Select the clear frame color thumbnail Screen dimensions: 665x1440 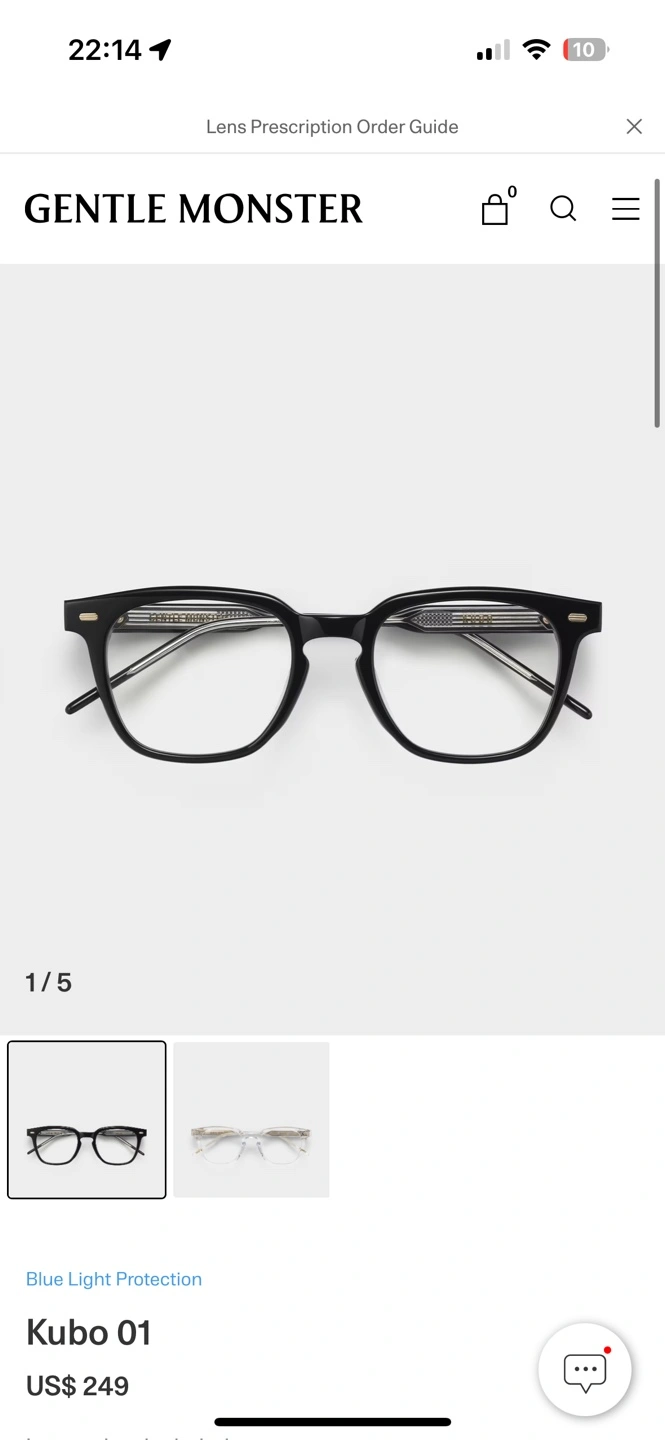251,1119
